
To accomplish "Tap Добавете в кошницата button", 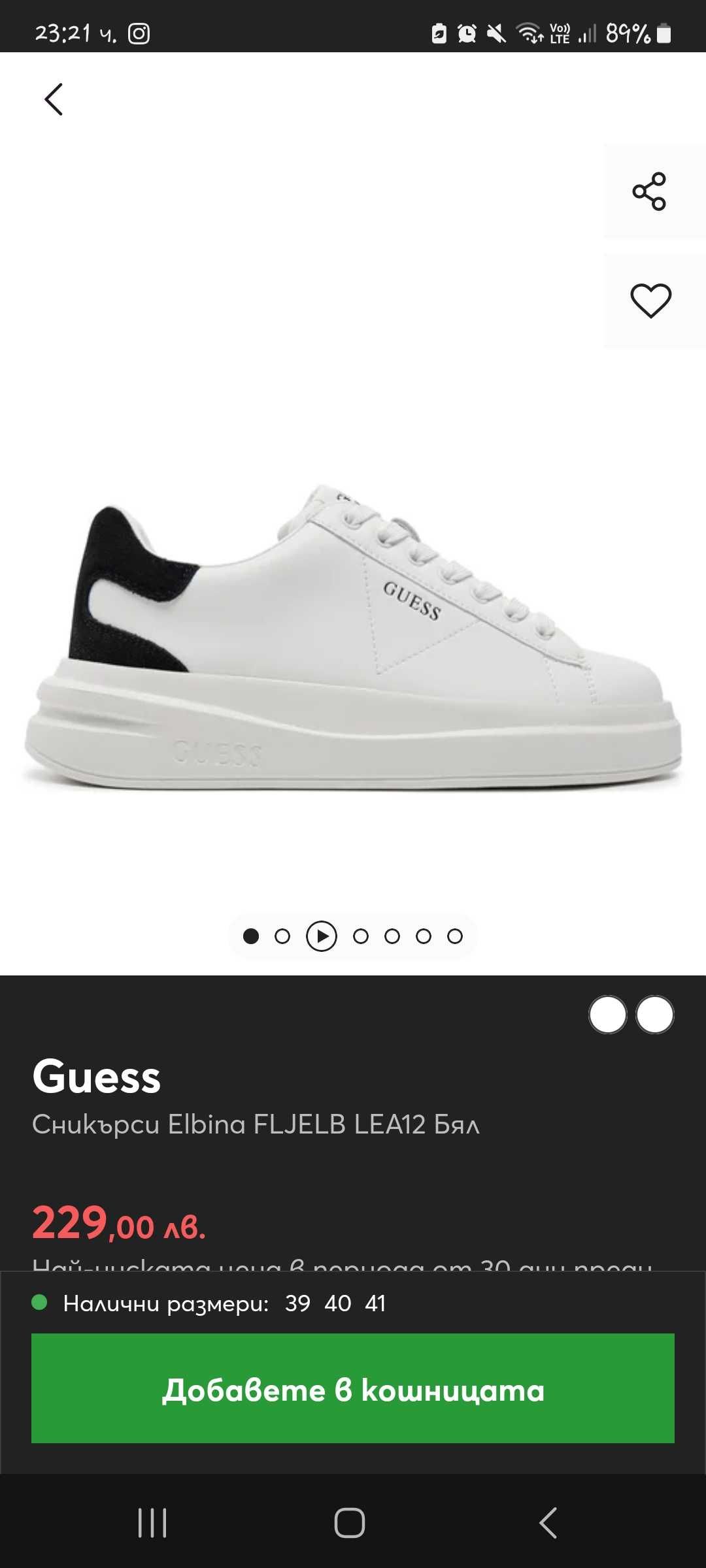I will click(x=353, y=1388).
